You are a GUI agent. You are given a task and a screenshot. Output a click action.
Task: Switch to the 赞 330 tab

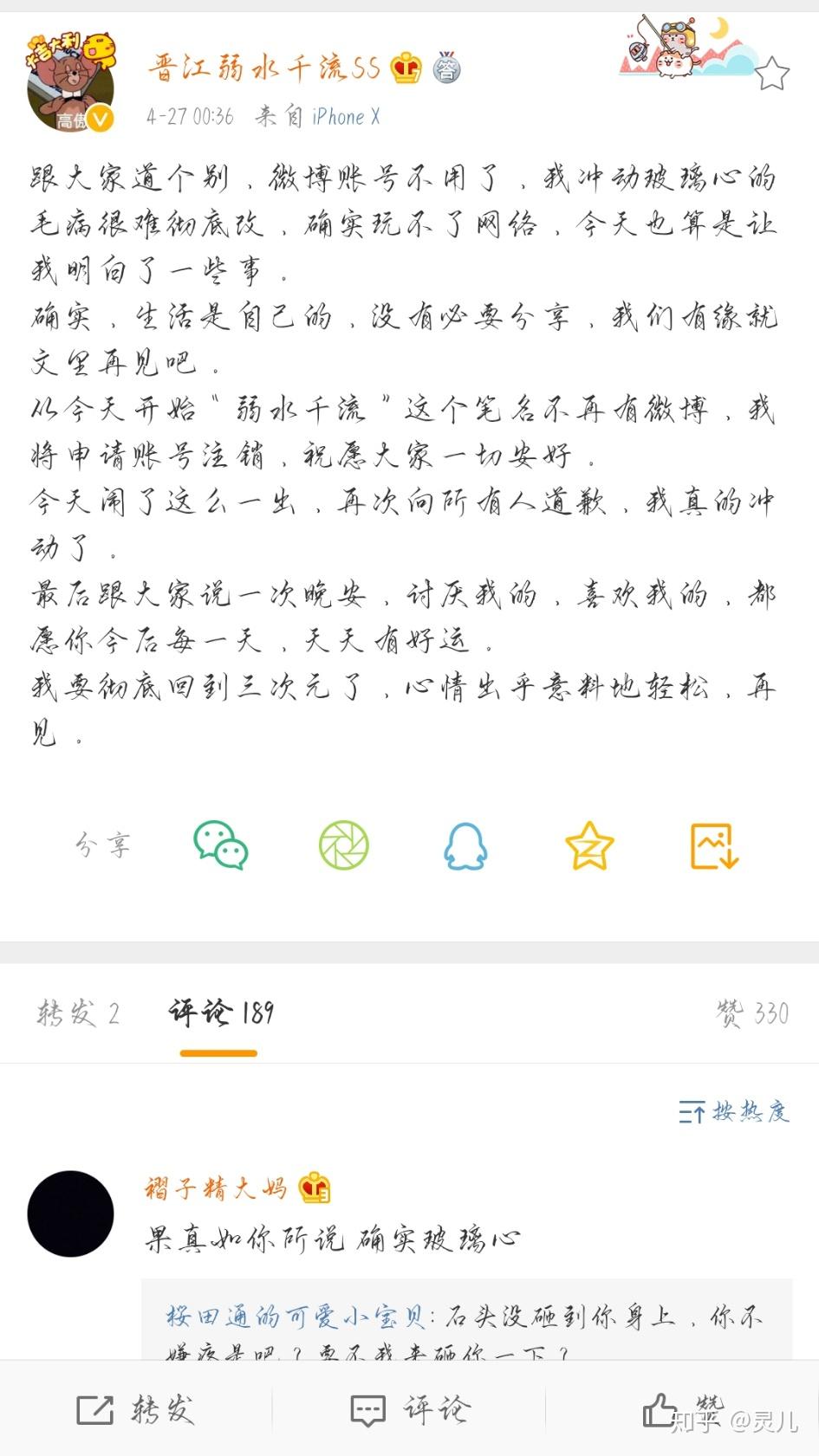(752, 1013)
